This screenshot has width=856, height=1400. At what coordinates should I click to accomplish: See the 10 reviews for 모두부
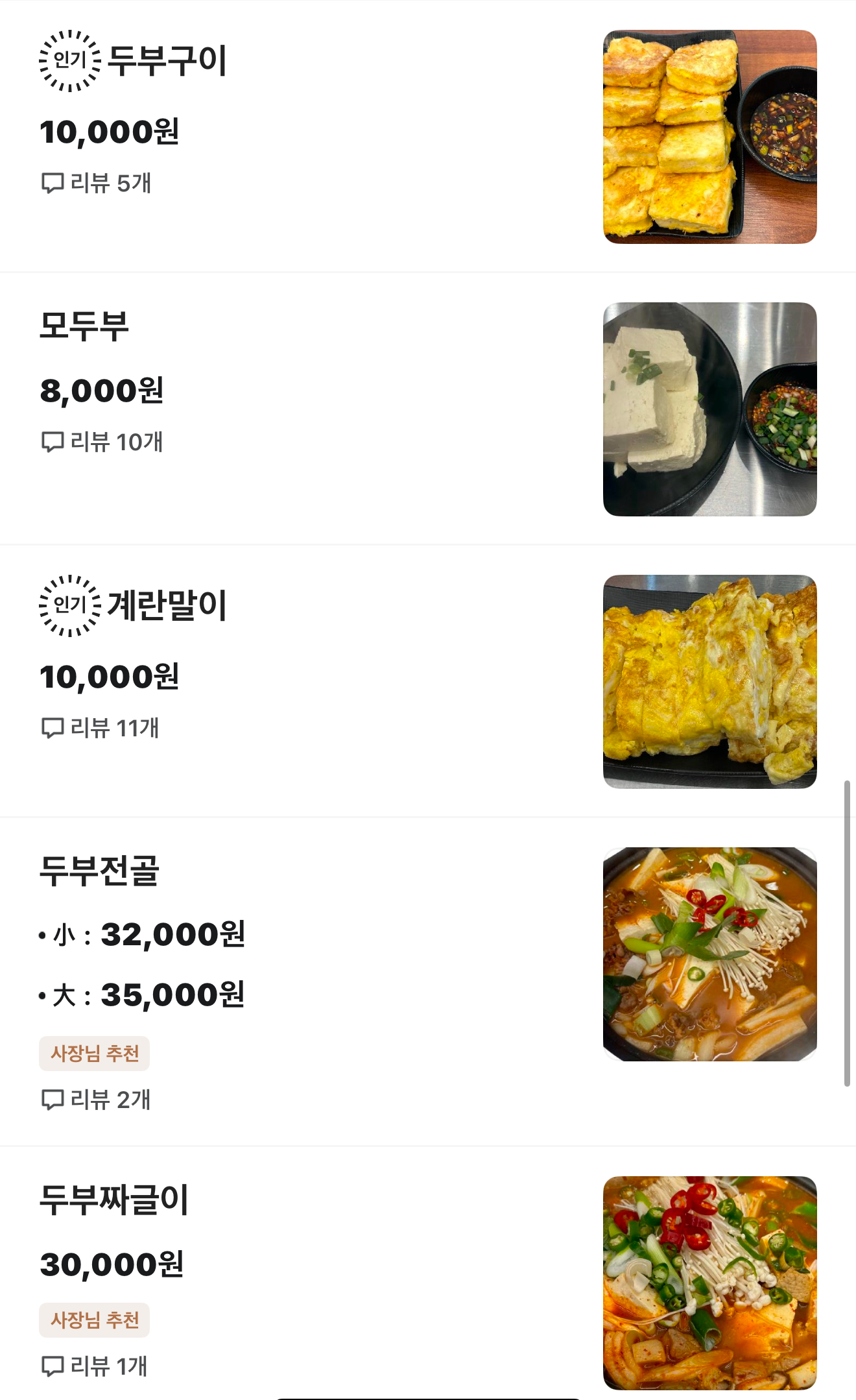102,442
